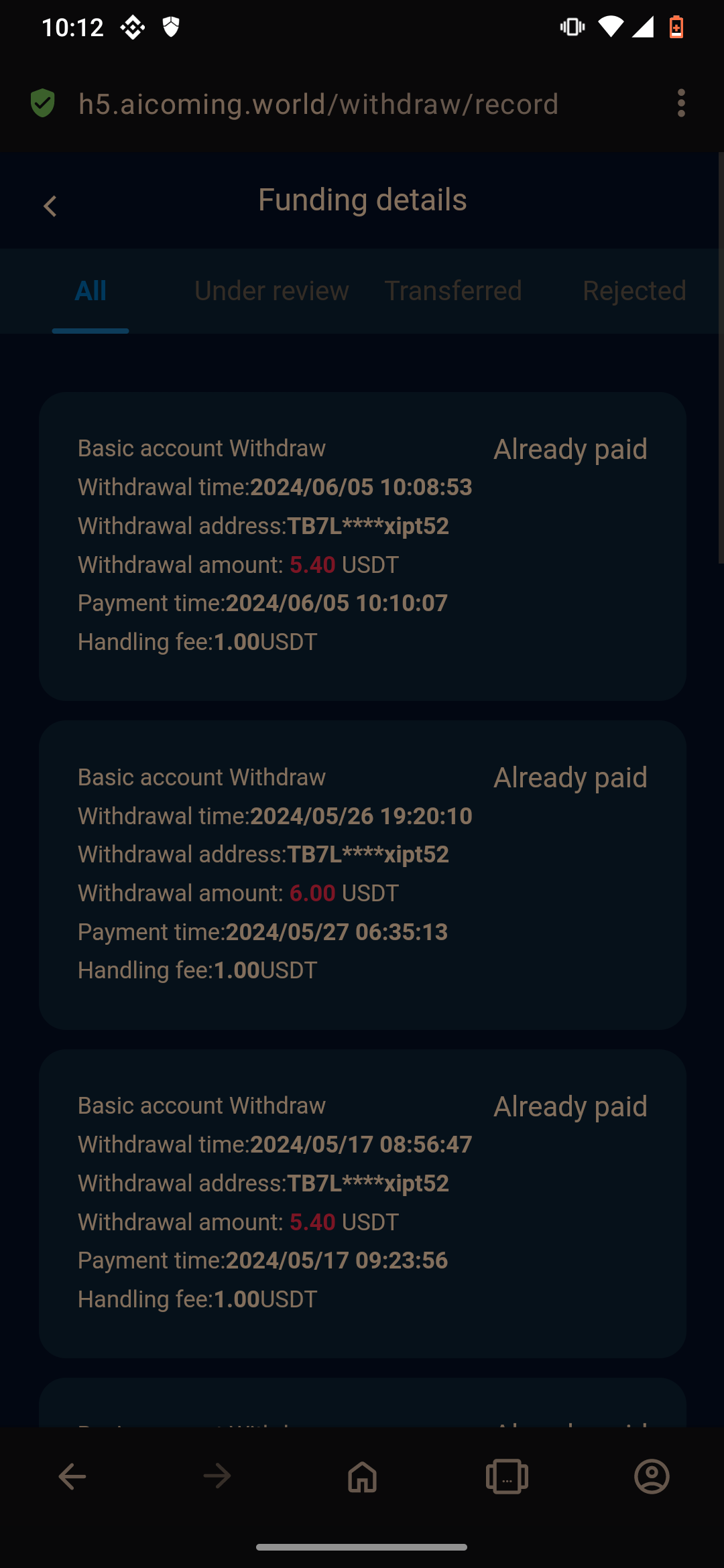The image size is (724, 1568).
Task: Show Rejected withdrawals
Action: (x=634, y=291)
